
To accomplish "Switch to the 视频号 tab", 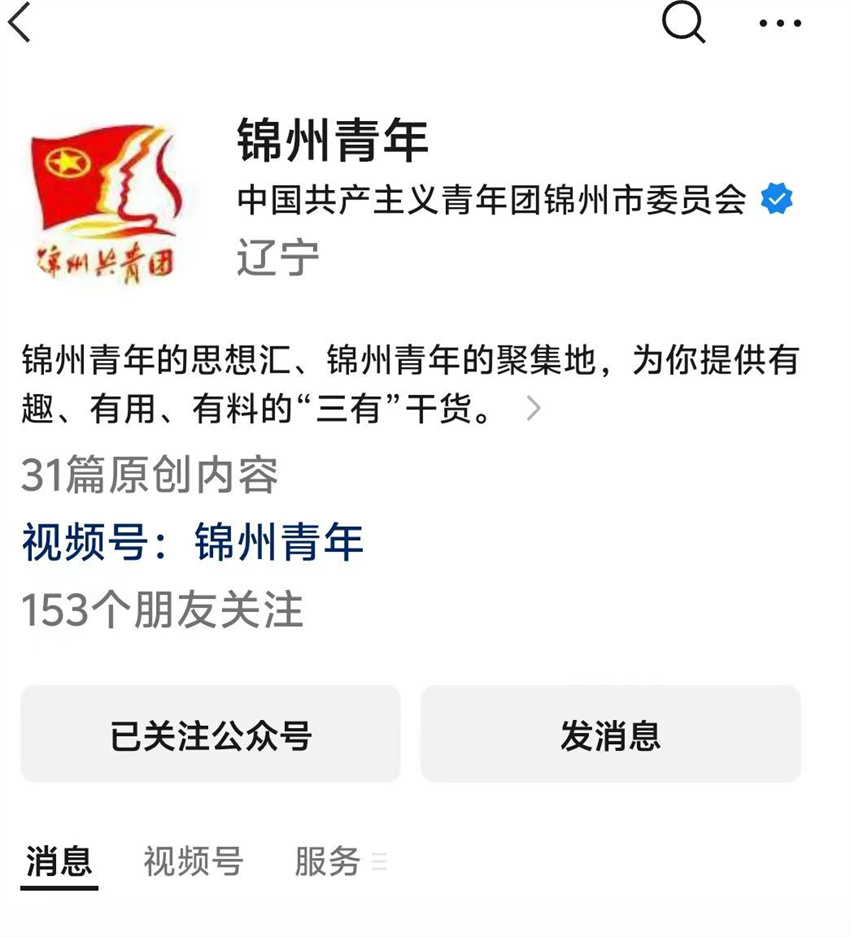I will pos(193,861).
